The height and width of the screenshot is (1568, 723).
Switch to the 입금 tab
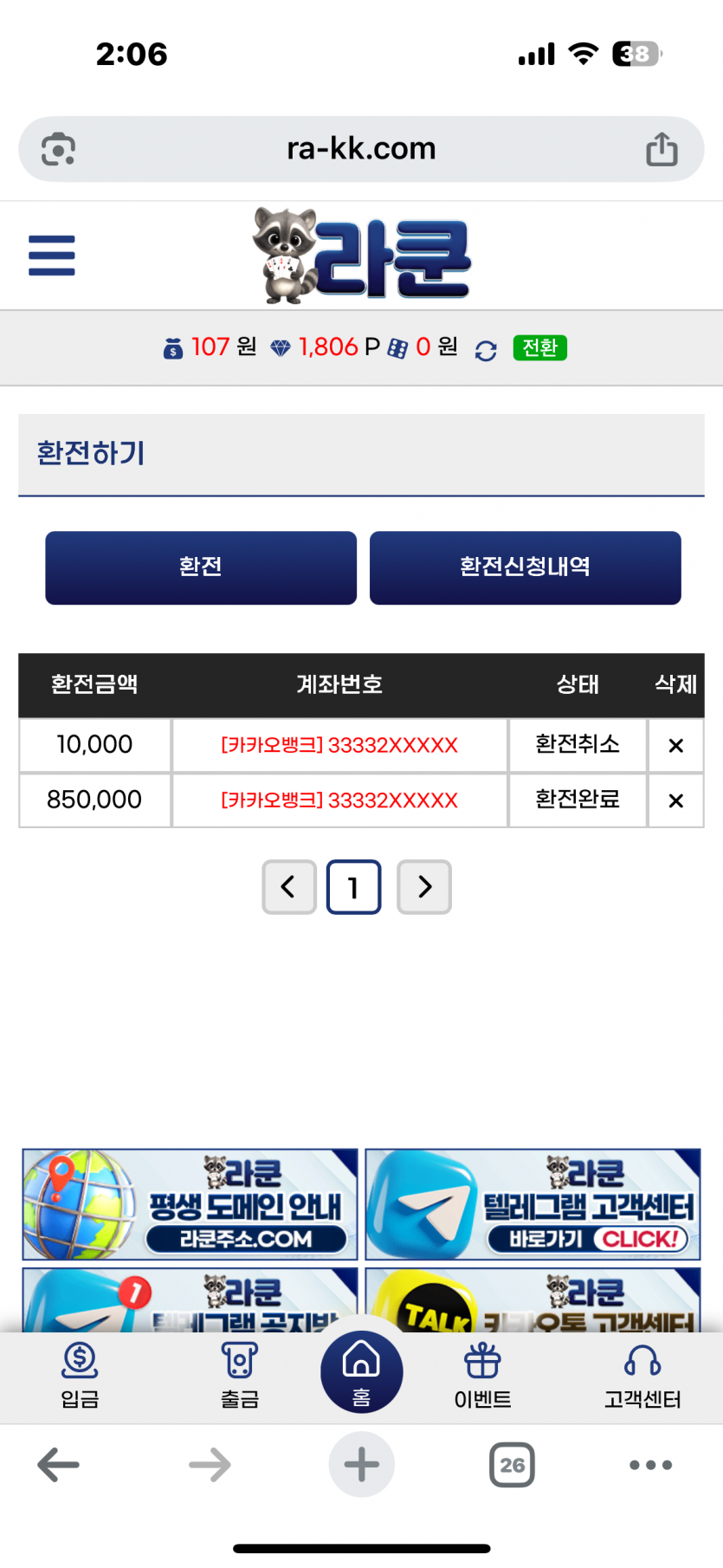pyautogui.click(x=80, y=1375)
